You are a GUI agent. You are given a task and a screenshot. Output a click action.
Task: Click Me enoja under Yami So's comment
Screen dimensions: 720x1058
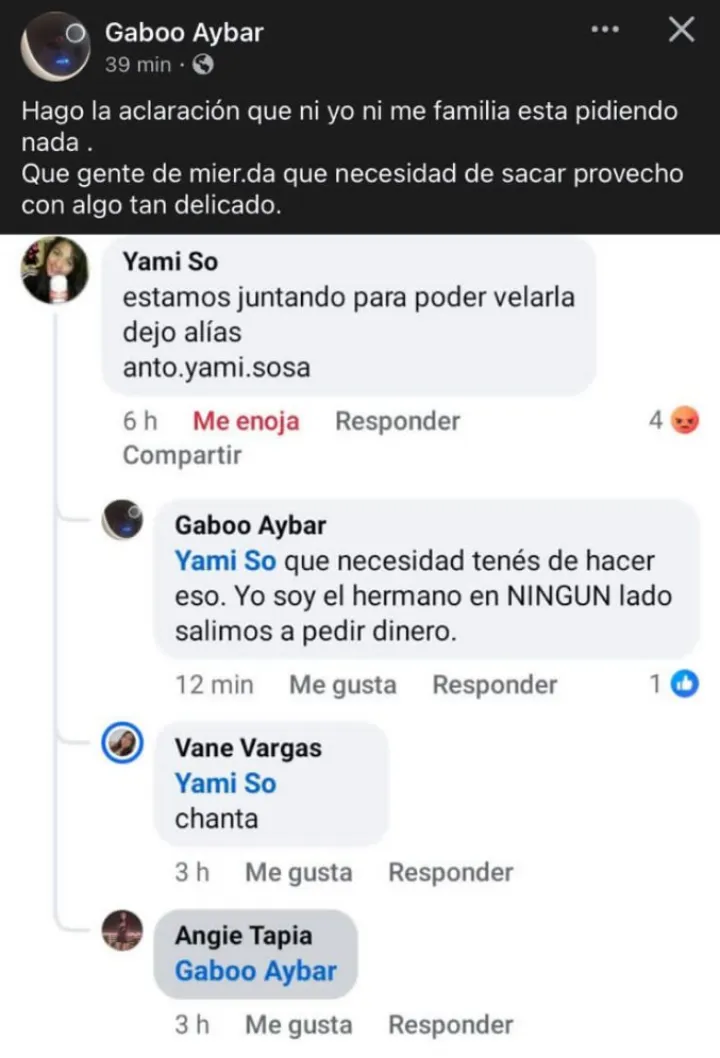click(x=246, y=421)
